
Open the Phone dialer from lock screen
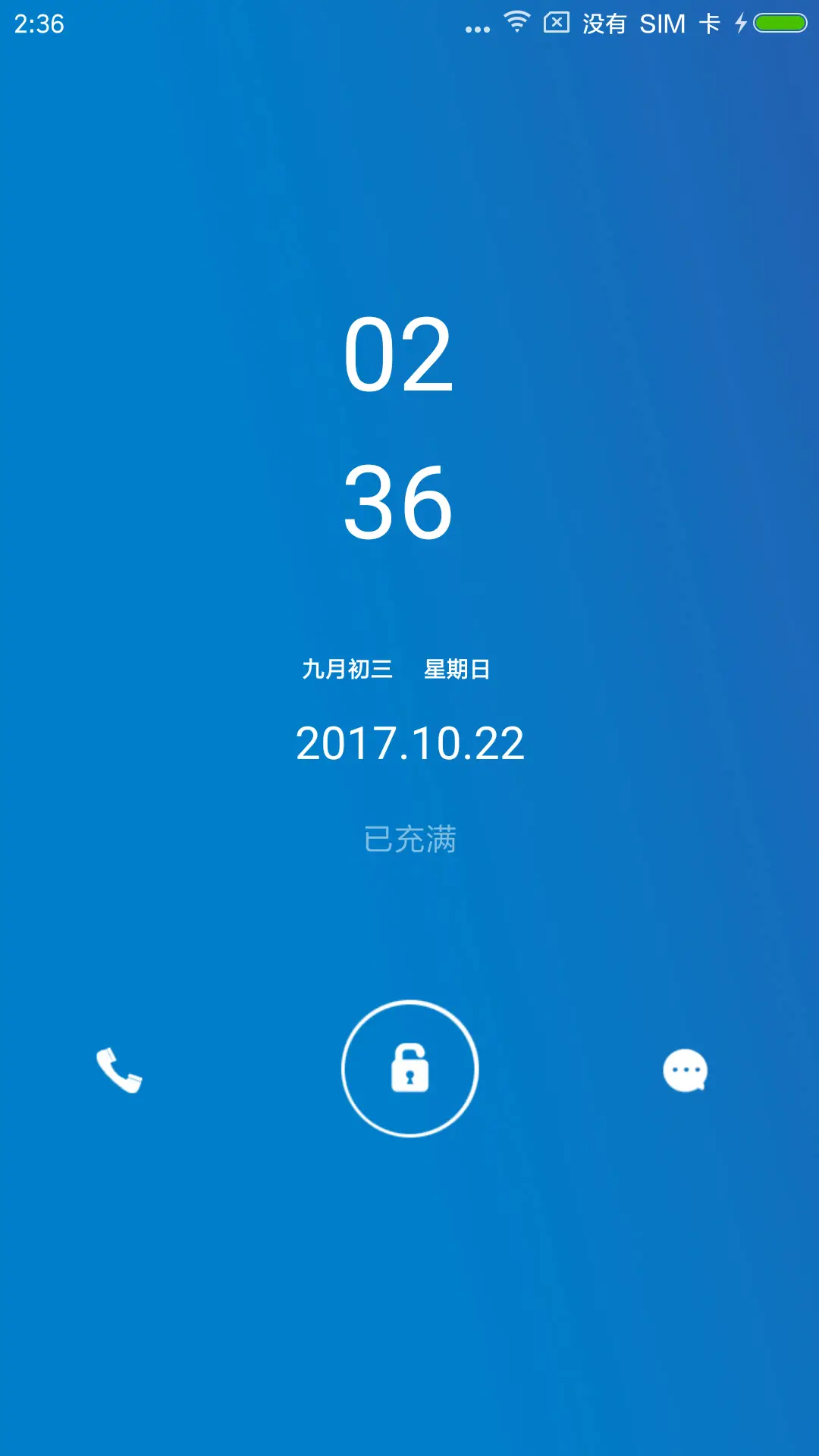[x=120, y=1068]
